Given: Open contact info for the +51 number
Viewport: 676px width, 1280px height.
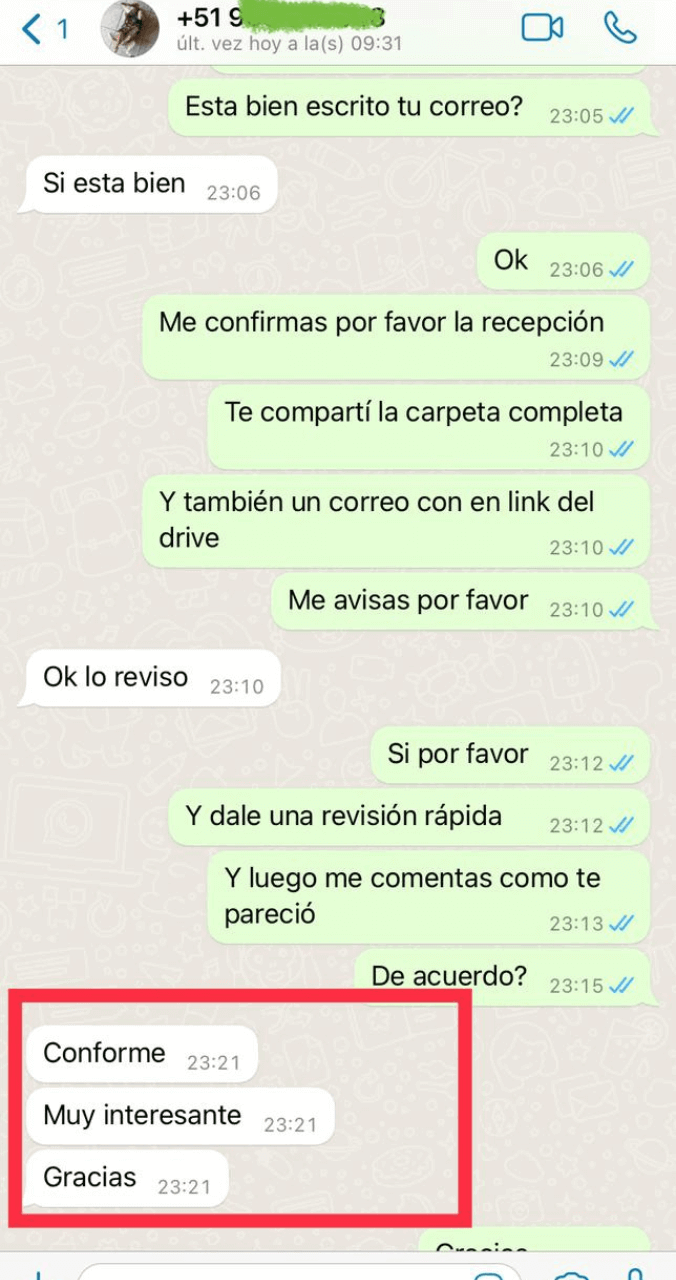Looking at the screenshot, I should coord(289,28).
